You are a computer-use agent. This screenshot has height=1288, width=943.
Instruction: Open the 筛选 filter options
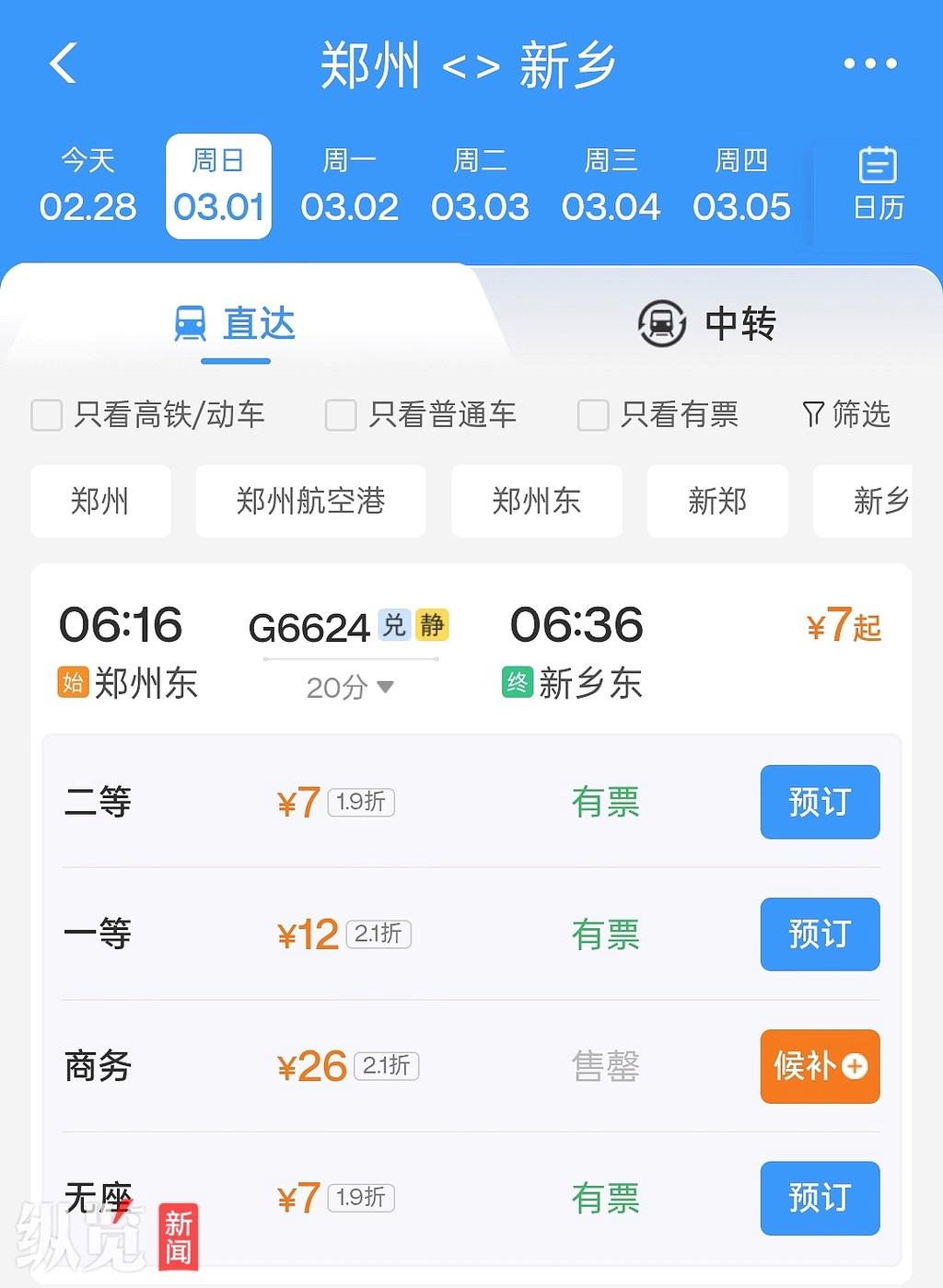tap(846, 415)
